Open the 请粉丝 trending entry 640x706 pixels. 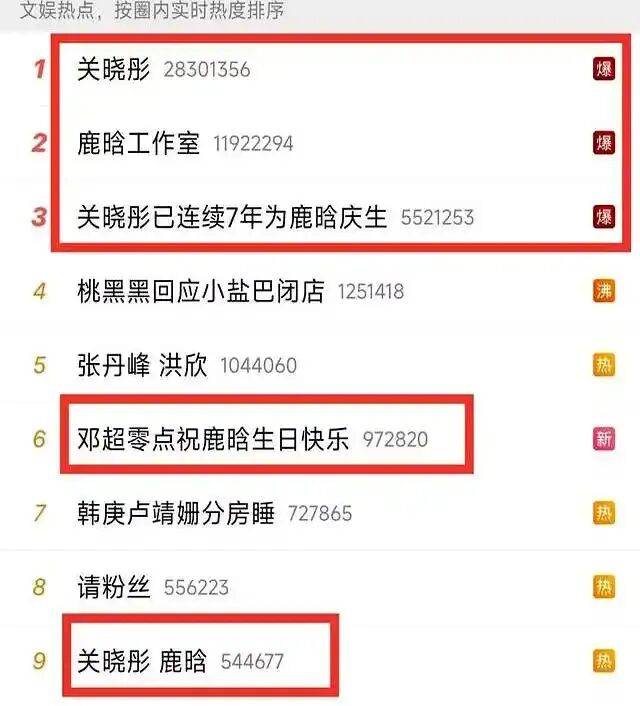[114, 587]
